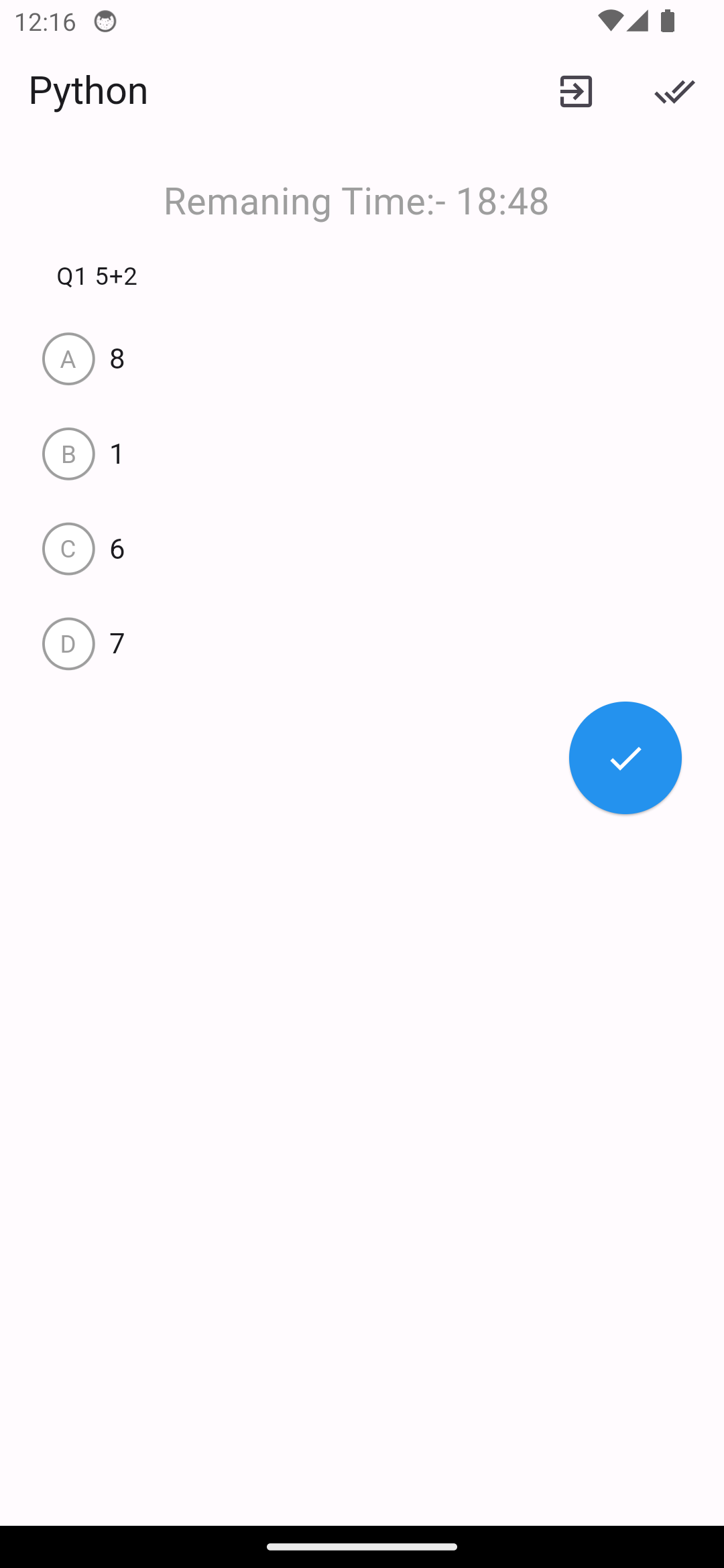Tap the blue checkmark floating button
The image size is (724, 1568).
625,758
